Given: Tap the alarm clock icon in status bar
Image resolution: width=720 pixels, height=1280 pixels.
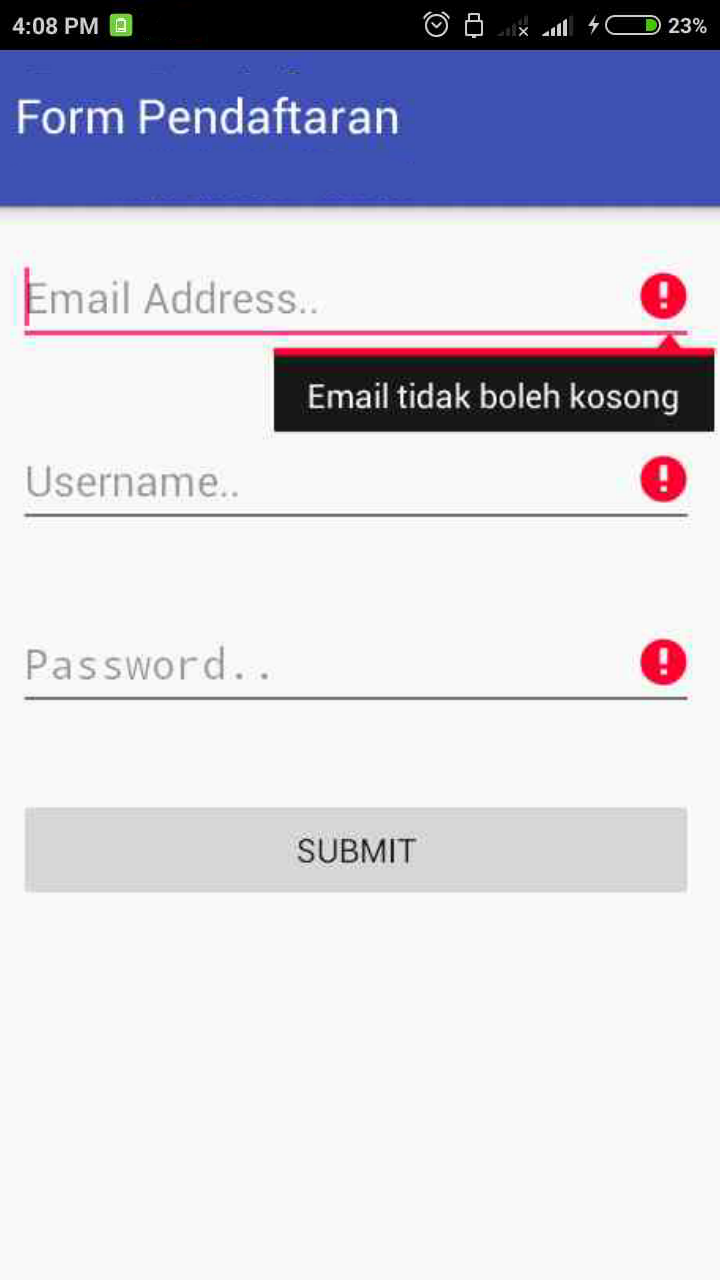Looking at the screenshot, I should coord(436,25).
